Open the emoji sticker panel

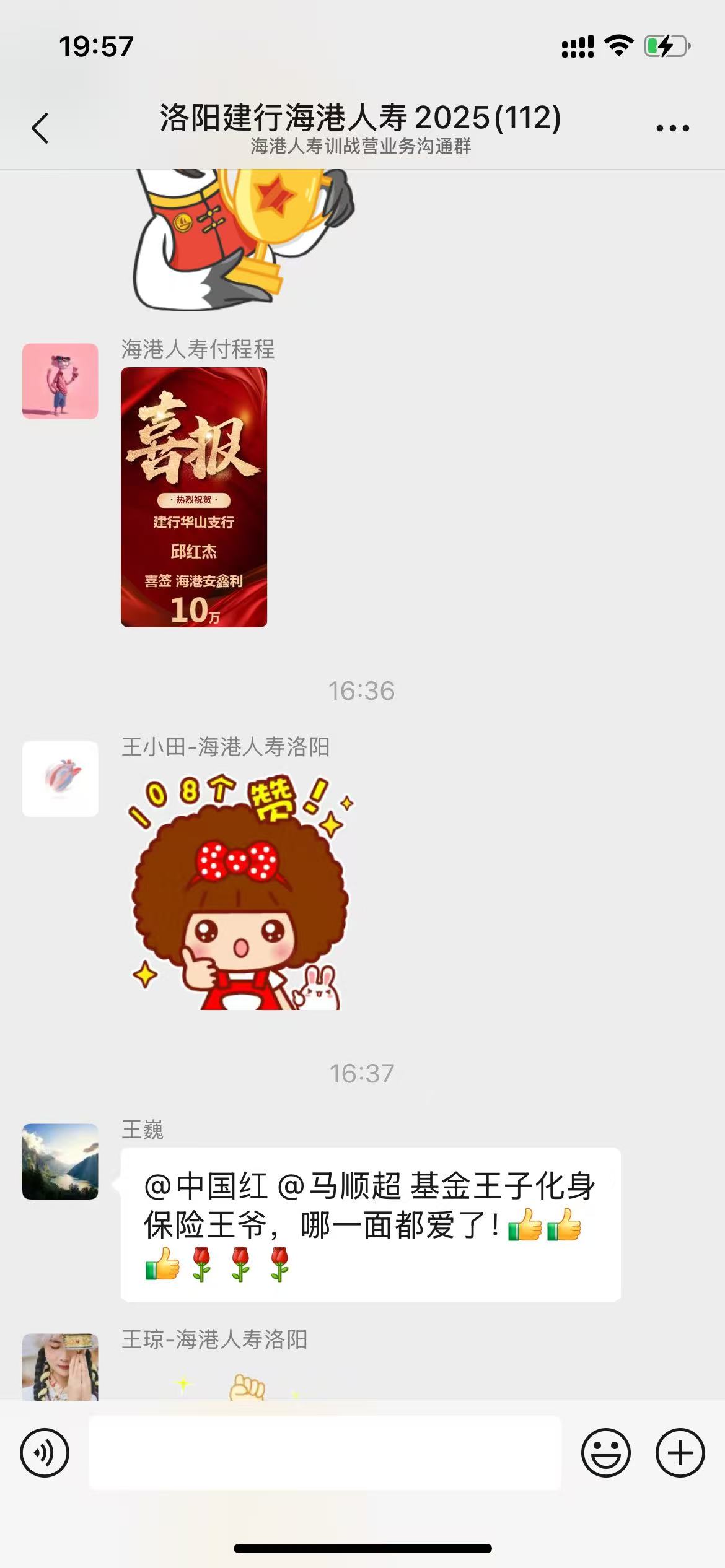pyautogui.click(x=605, y=1453)
